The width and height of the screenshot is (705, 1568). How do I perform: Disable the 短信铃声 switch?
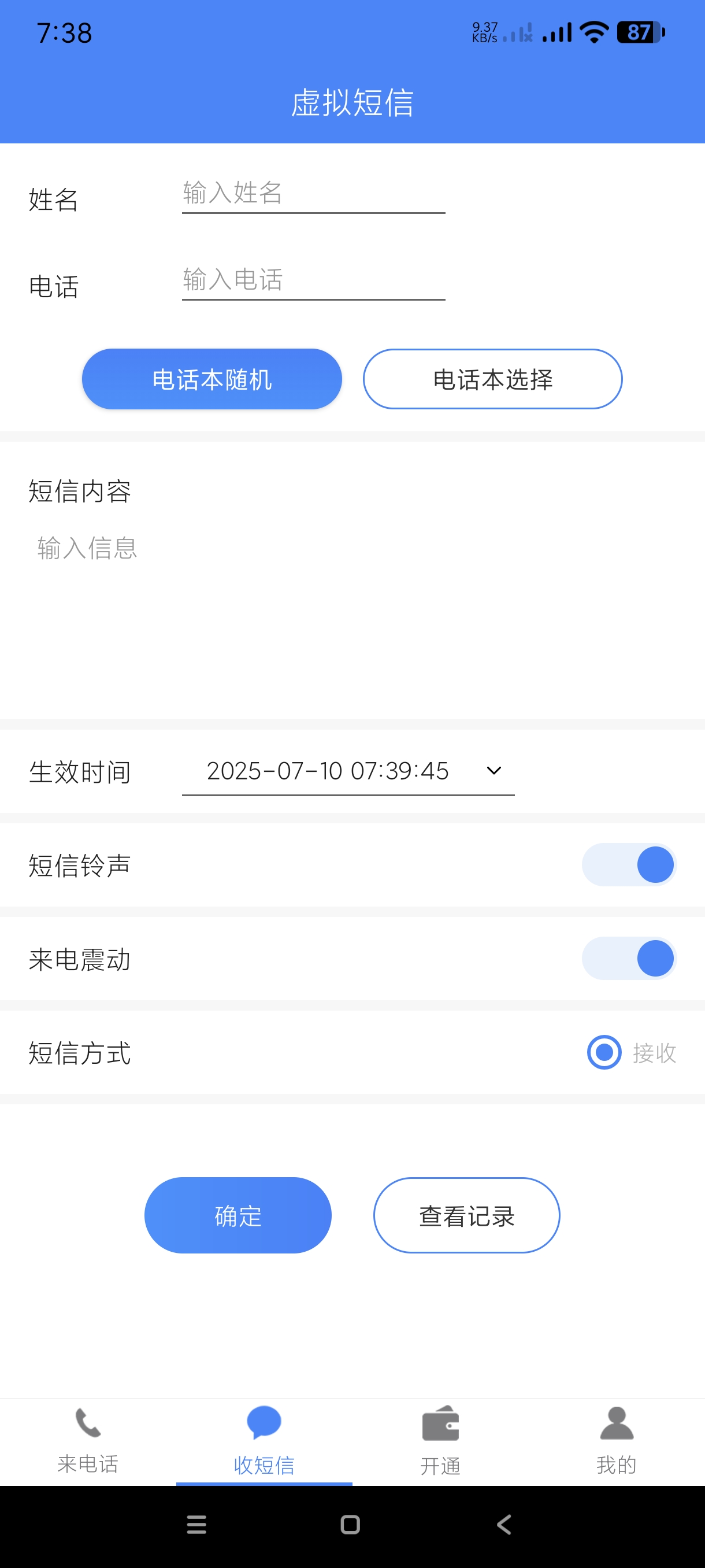coord(628,865)
